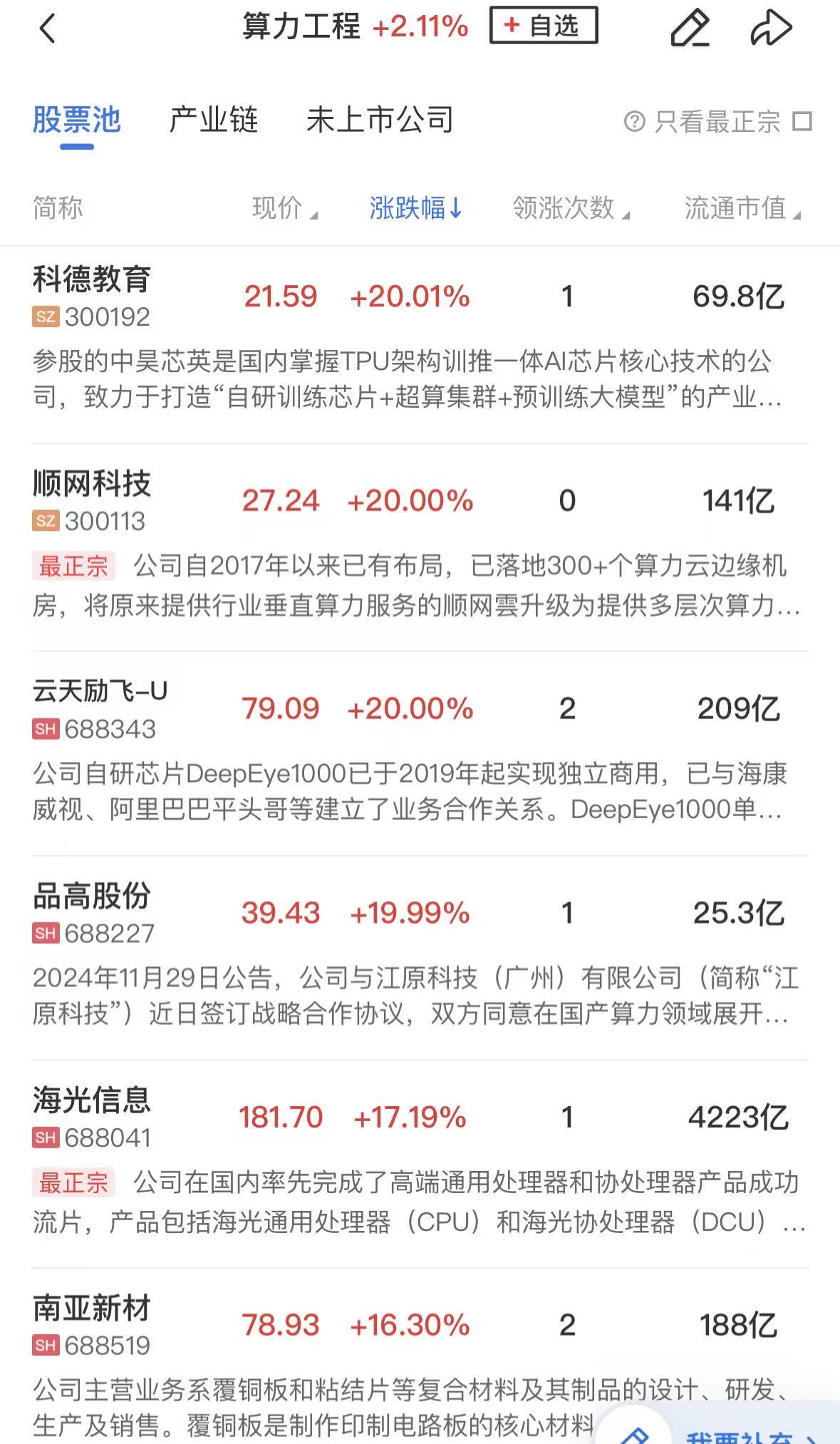Check the 只看最正宗 checkbox
This screenshot has width=840, height=1444.
(x=802, y=121)
